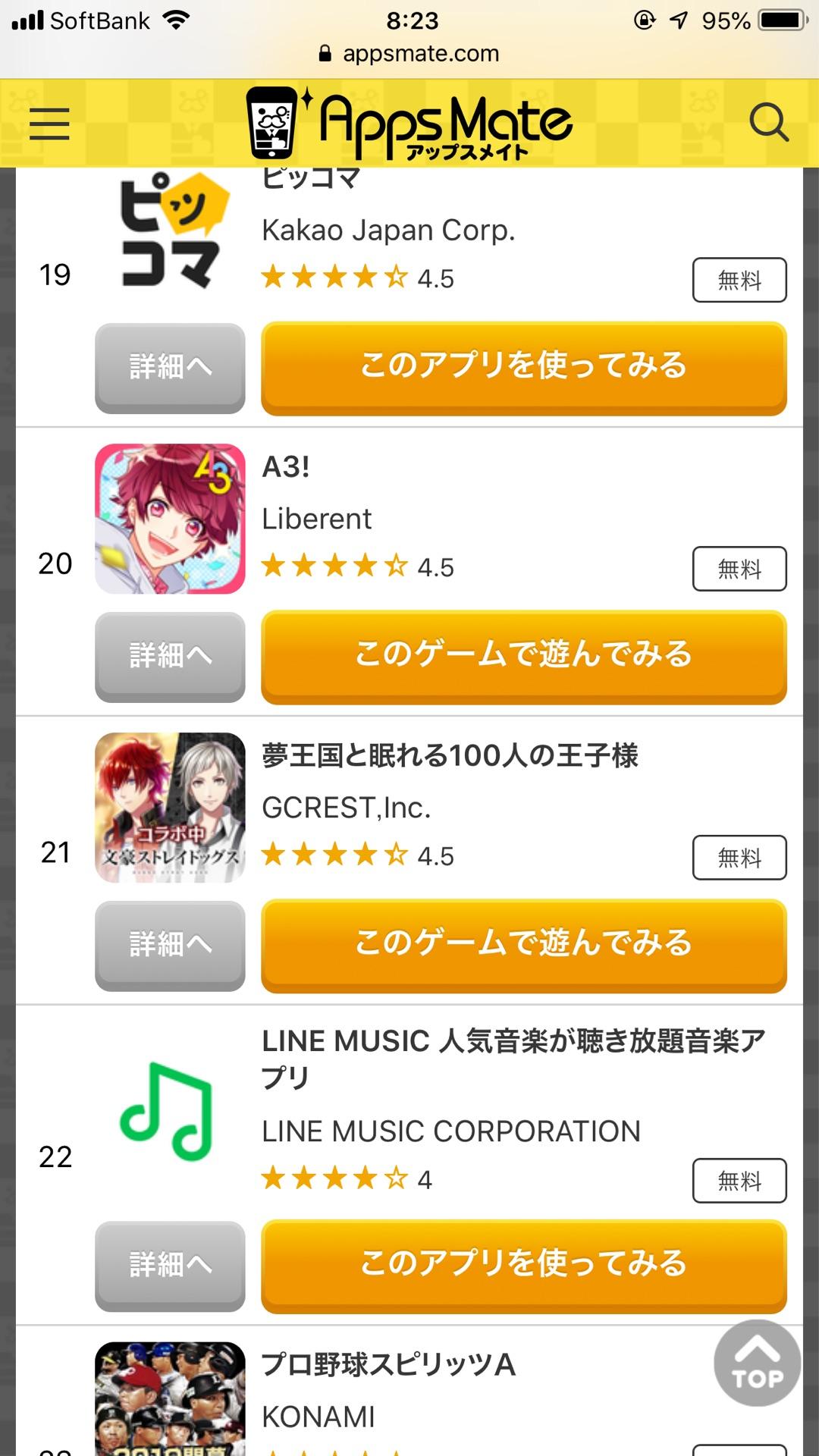Screen dimensions: 819x1456
Task: Tap the AppsMate logo
Action: pyautogui.click(x=409, y=124)
